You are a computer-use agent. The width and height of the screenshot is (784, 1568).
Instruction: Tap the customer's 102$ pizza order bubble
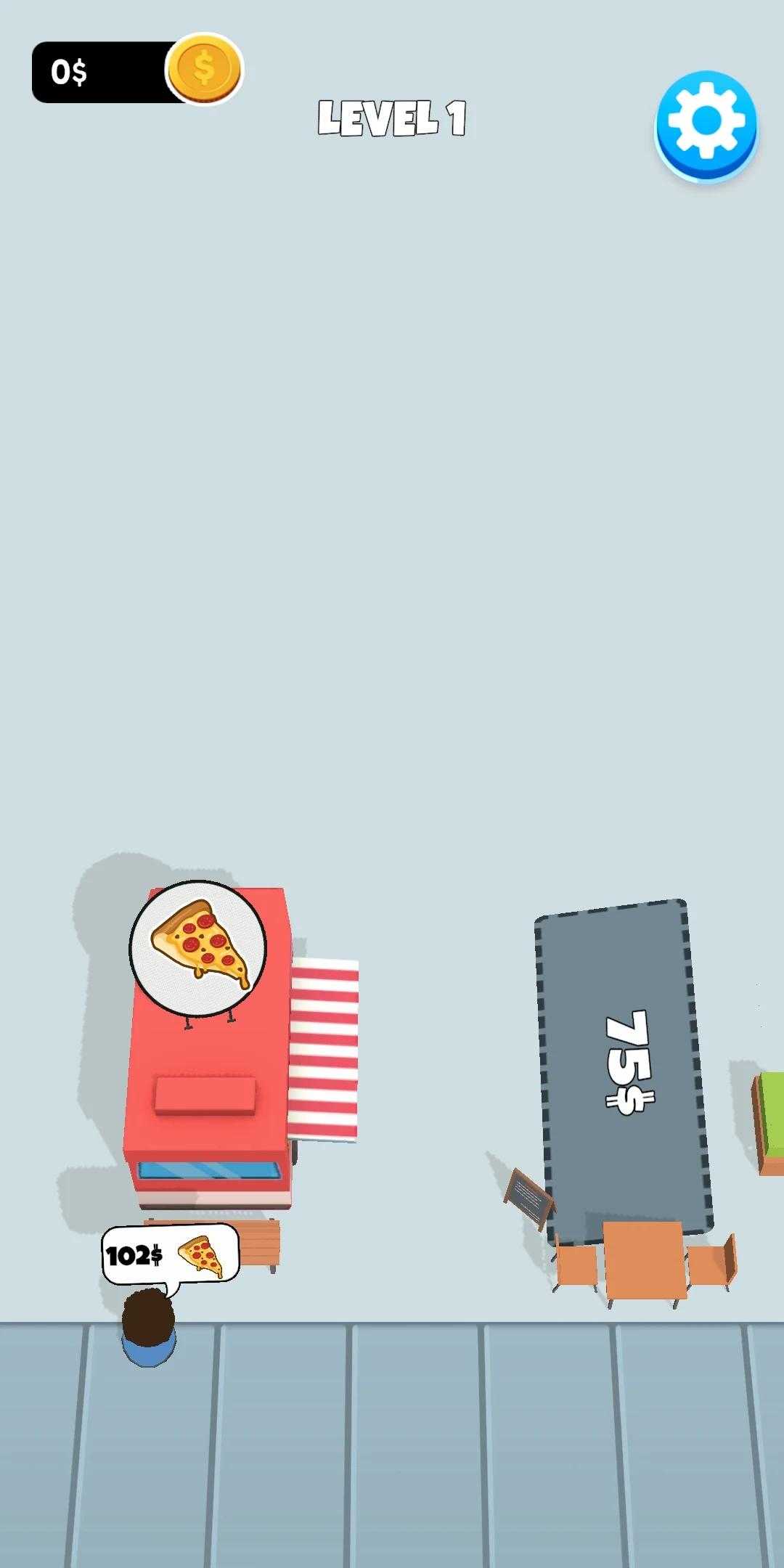pyautogui.click(x=170, y=1255)
